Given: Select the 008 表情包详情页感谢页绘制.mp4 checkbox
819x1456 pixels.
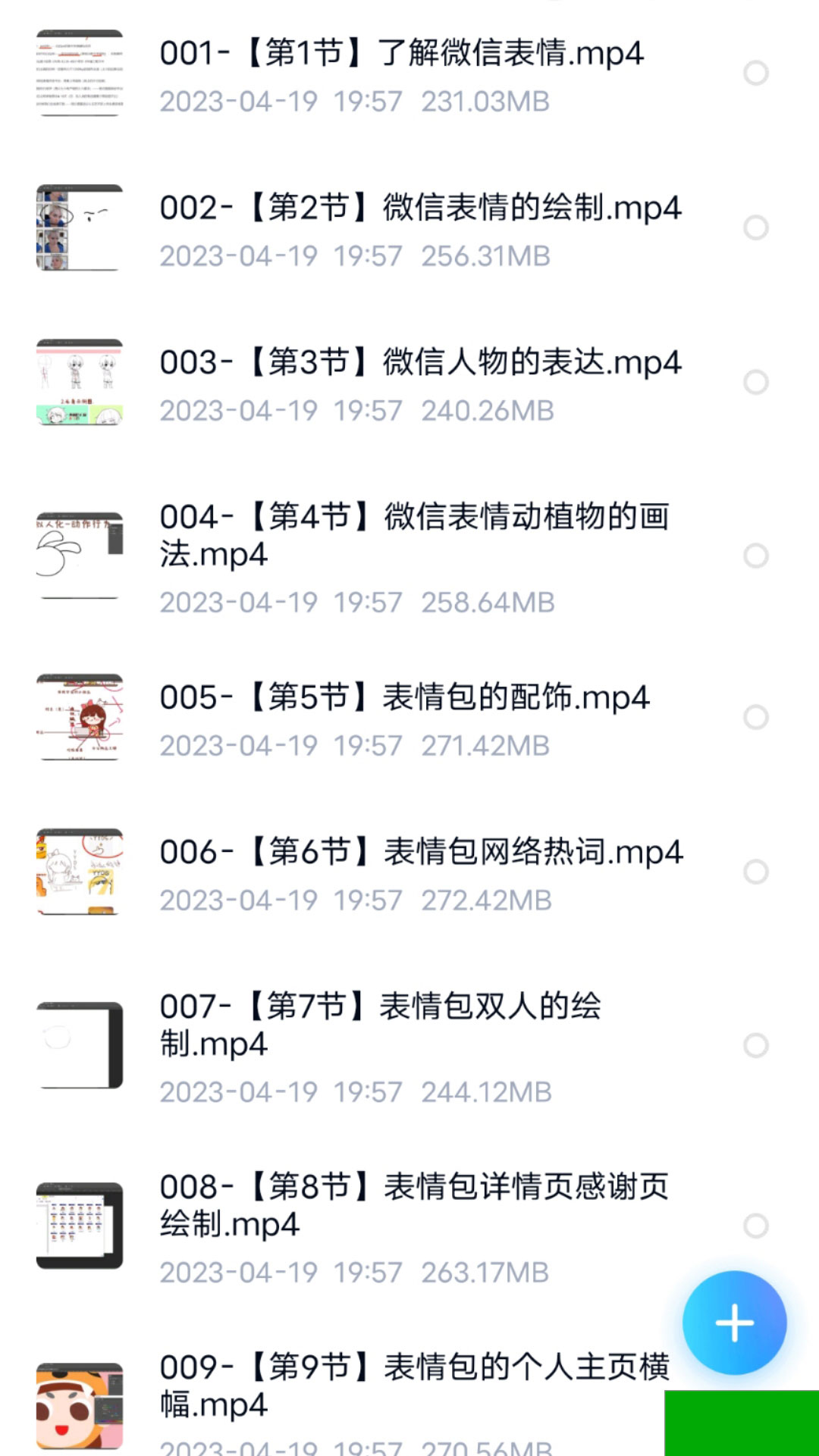Looking at the screenshot, I should pyautogui.click(x=755, y=1226).
